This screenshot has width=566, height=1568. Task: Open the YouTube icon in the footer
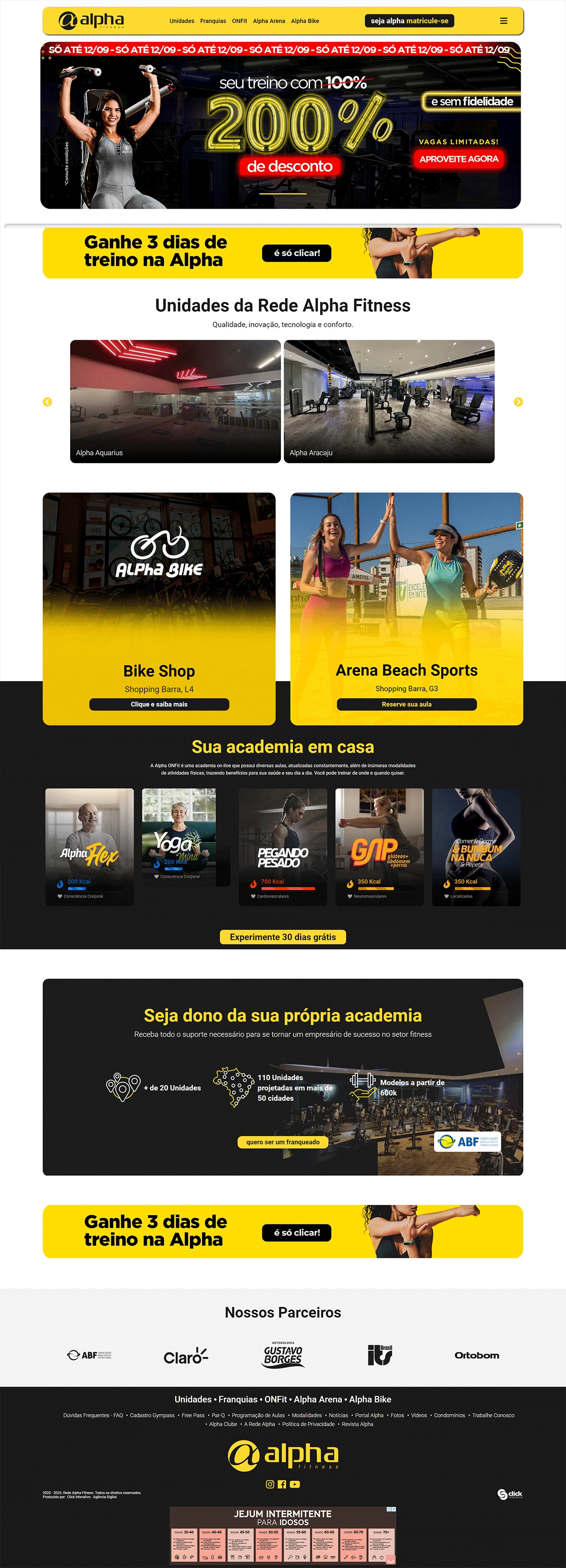(x=295, y=1484)
